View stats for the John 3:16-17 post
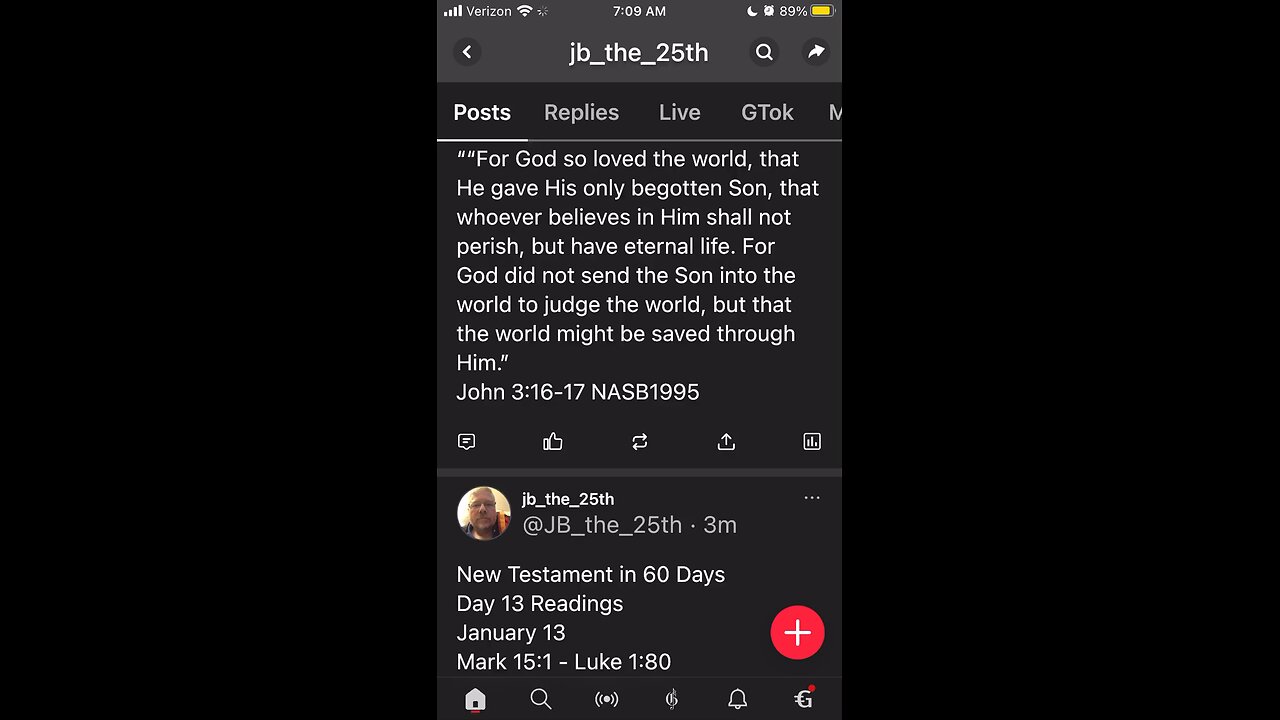Viewport: 1280px width, 720px height. [x=812, y=441]
